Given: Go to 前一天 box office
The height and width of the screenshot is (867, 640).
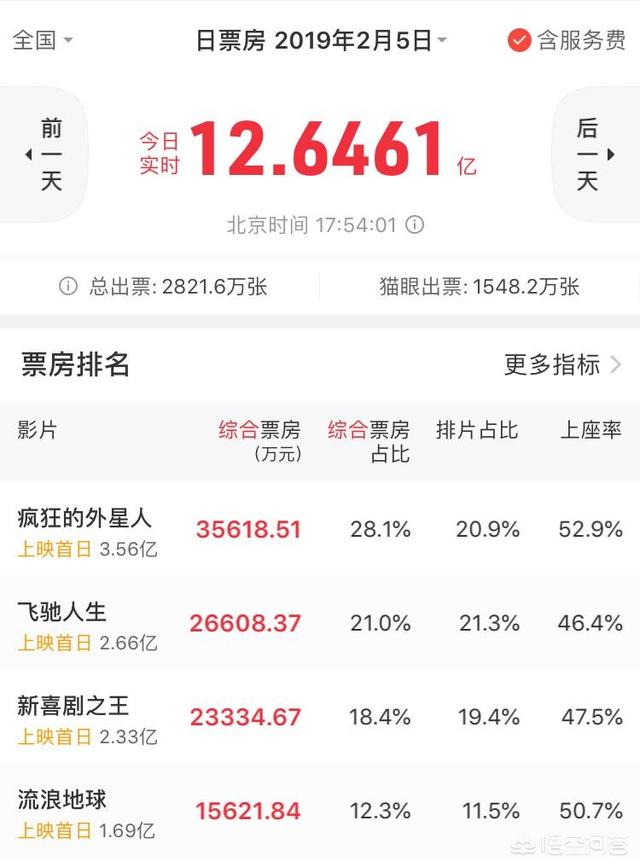Looking at the screenshot, I should (45, 154).
